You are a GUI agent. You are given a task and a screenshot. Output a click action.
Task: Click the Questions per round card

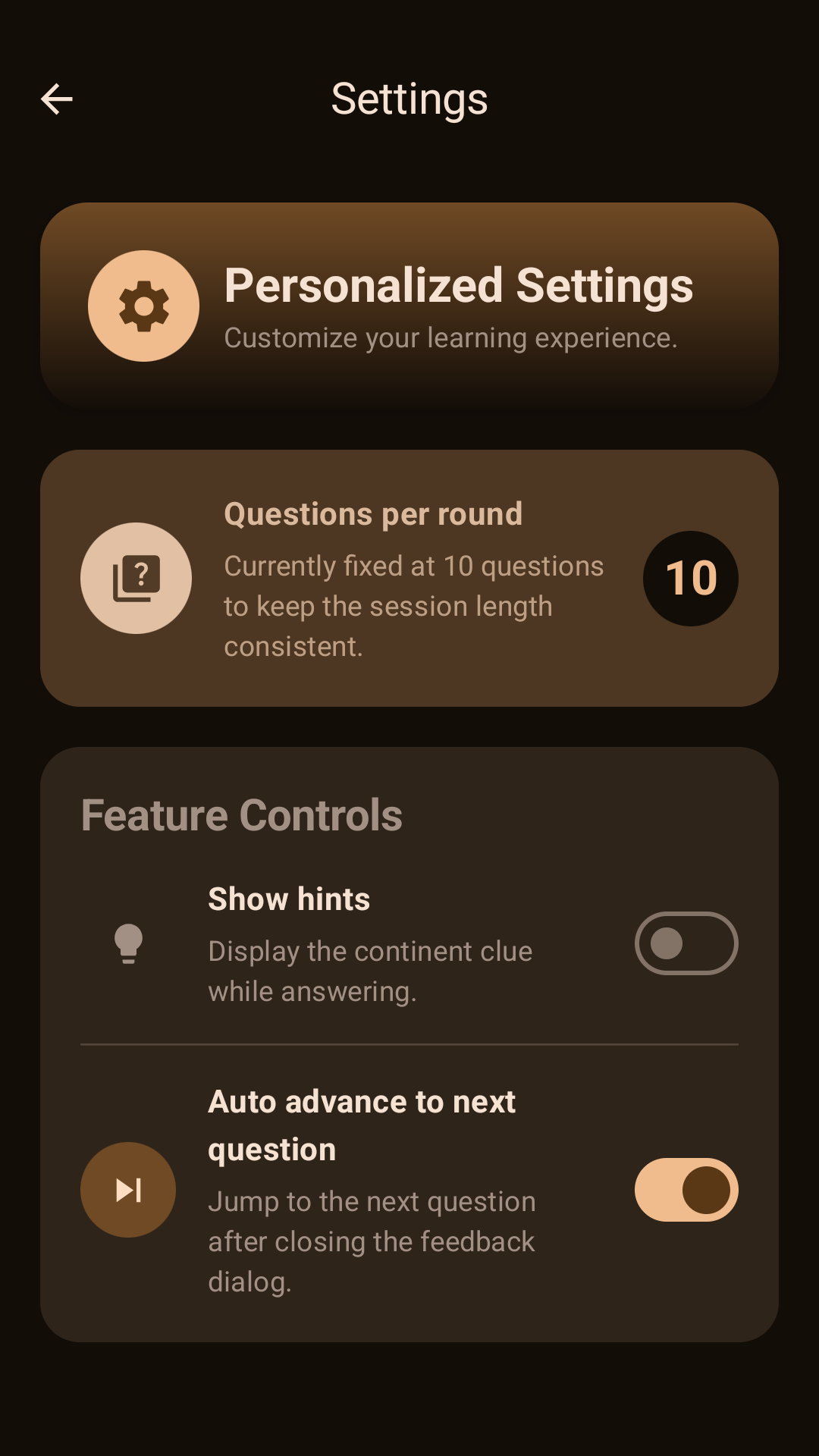point(409,578)
